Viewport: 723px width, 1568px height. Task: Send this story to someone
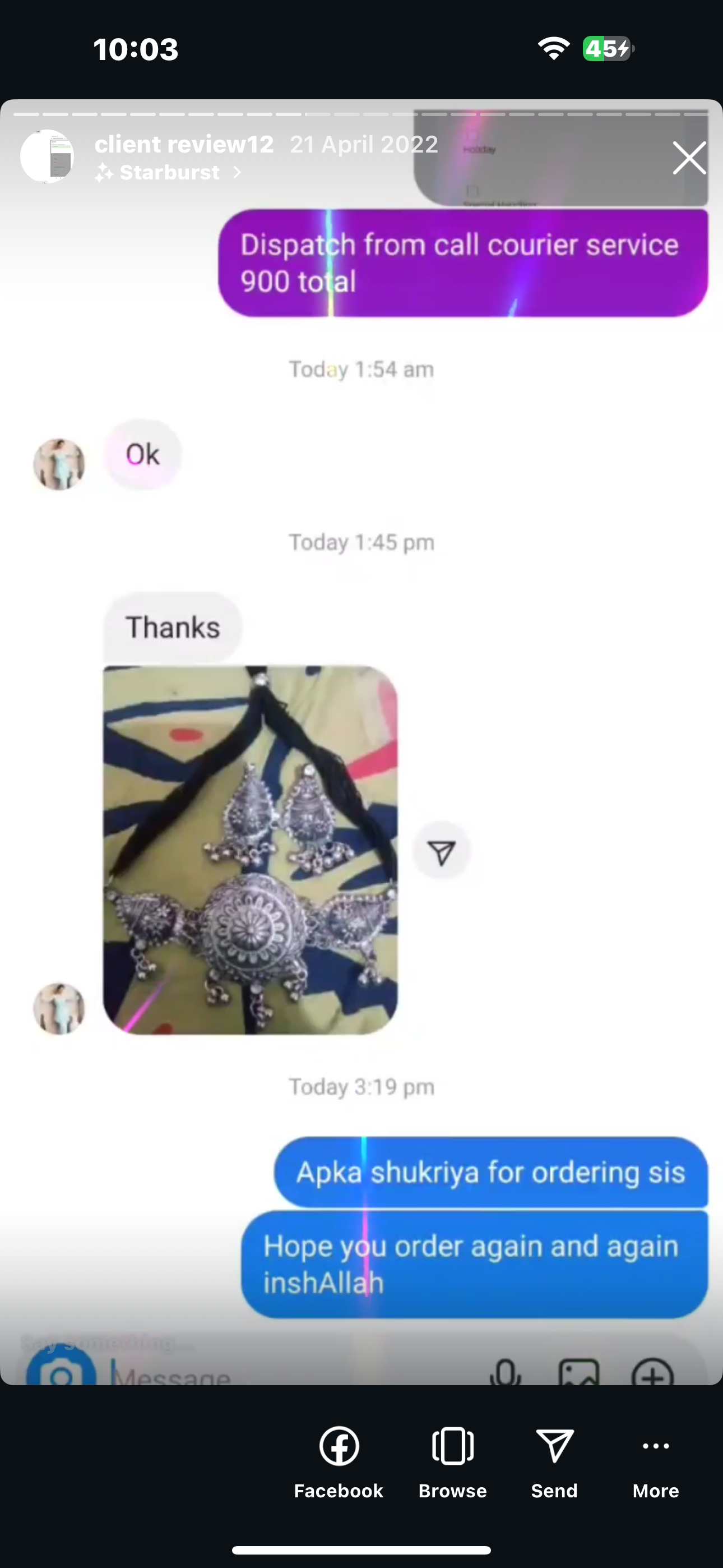point(554,1461)
